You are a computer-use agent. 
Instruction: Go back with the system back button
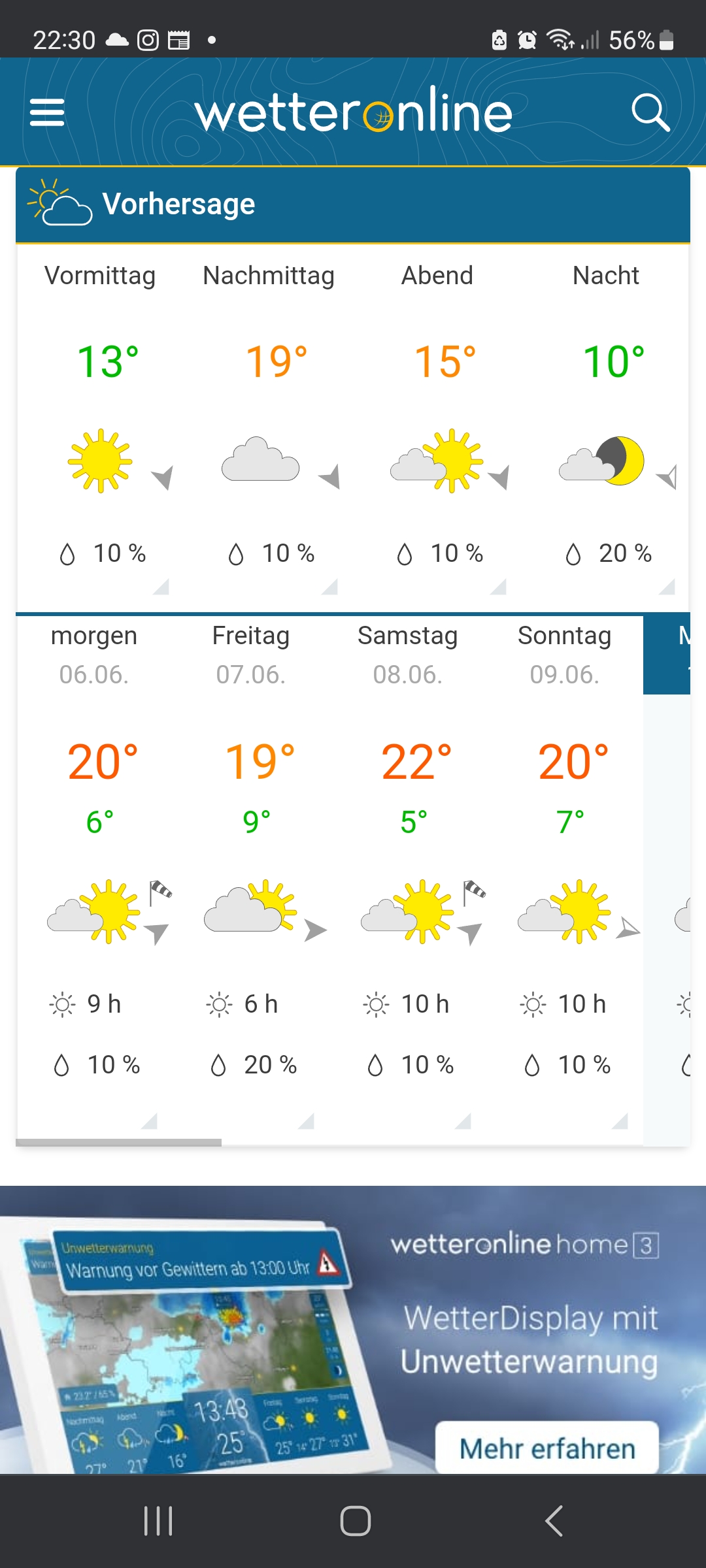coord(554,1521)
